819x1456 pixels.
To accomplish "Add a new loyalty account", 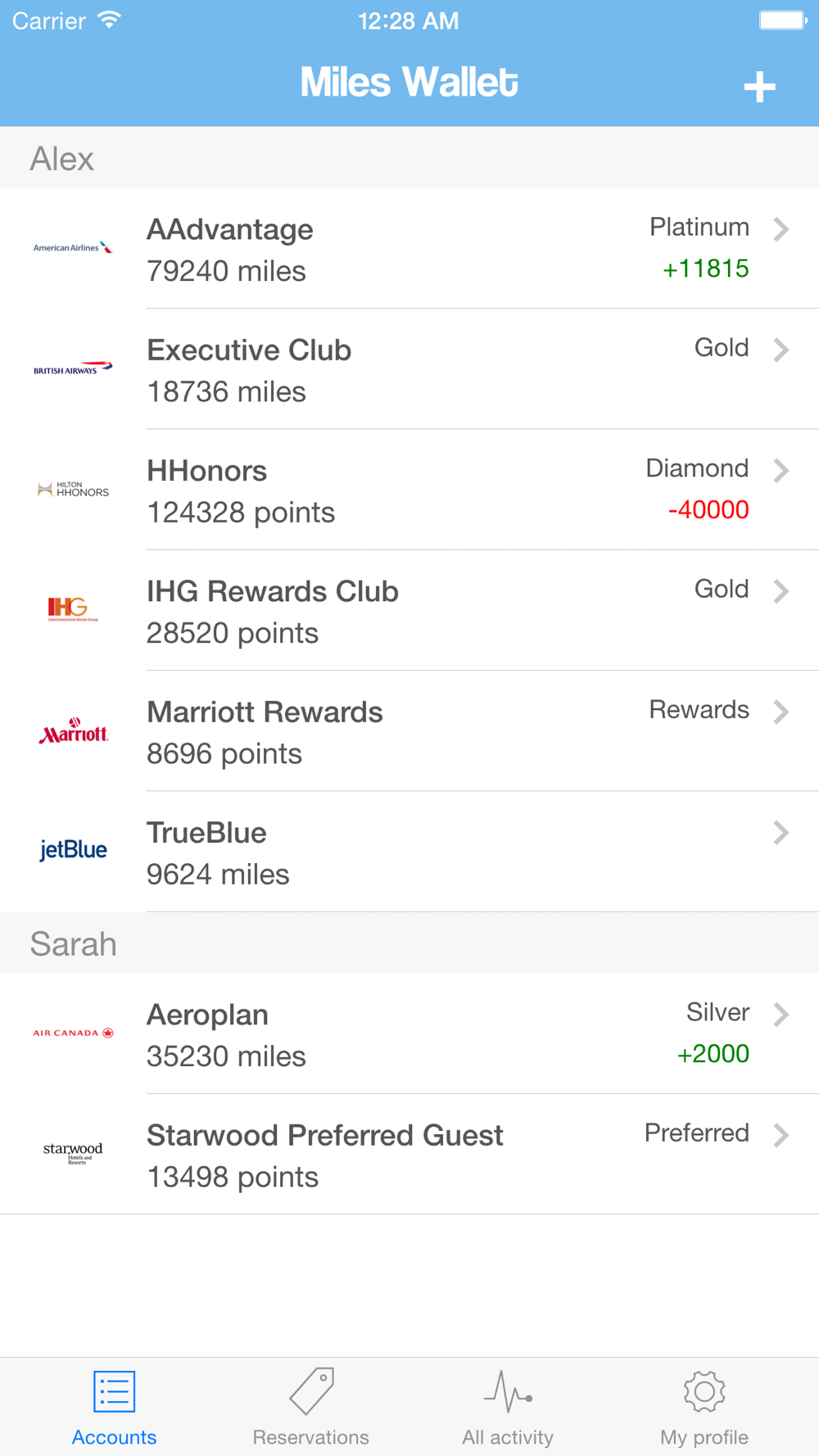I will point(759,87).
